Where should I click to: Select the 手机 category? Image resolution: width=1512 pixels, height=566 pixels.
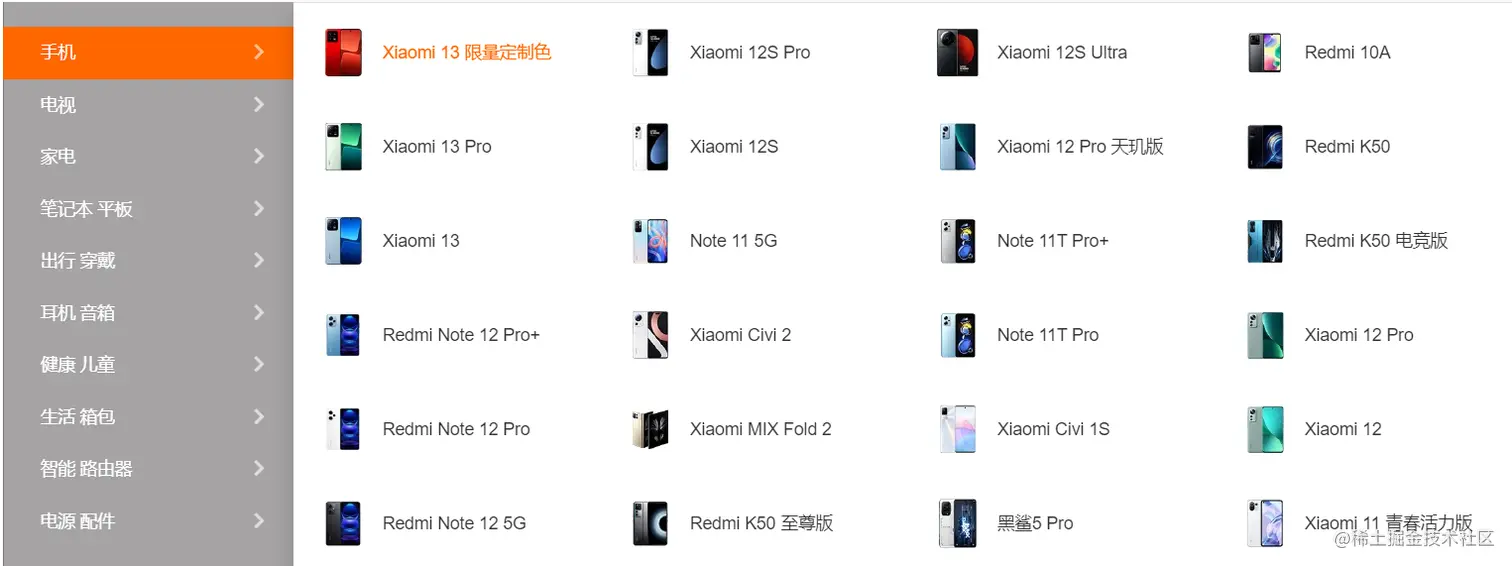click(58, 52)
